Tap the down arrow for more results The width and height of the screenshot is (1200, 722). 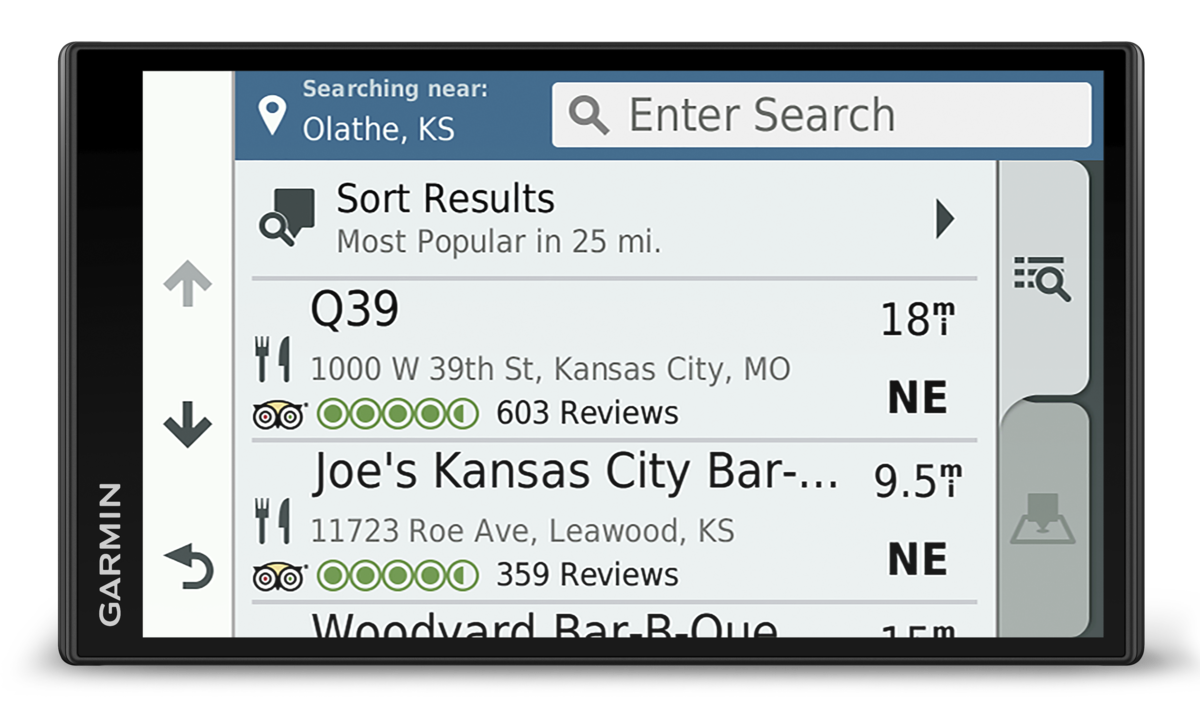point(188,426)
